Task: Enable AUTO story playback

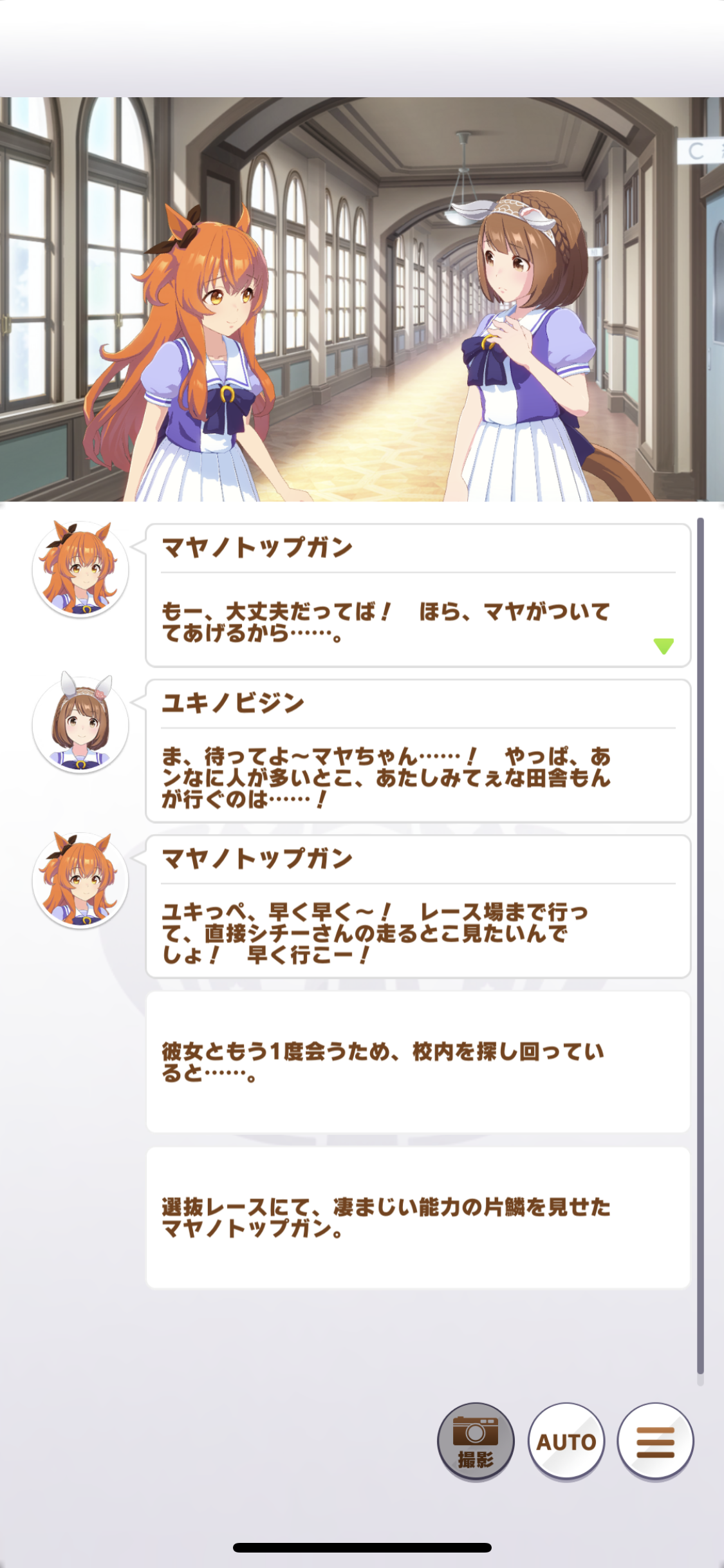Action: click(566, 1441)
